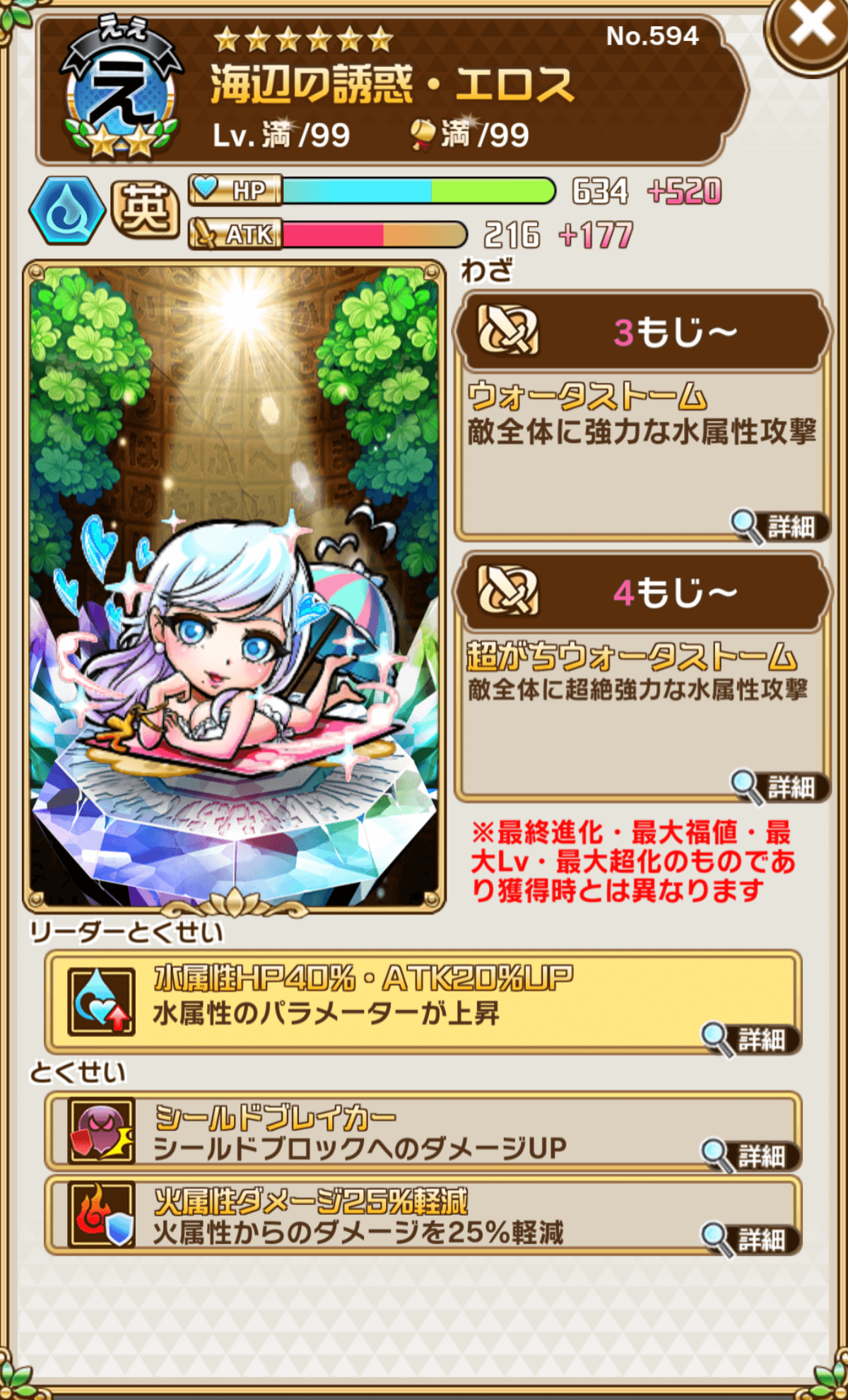848x1400 pixels.
Task: Close the character detail window
Action: (809, 30)
